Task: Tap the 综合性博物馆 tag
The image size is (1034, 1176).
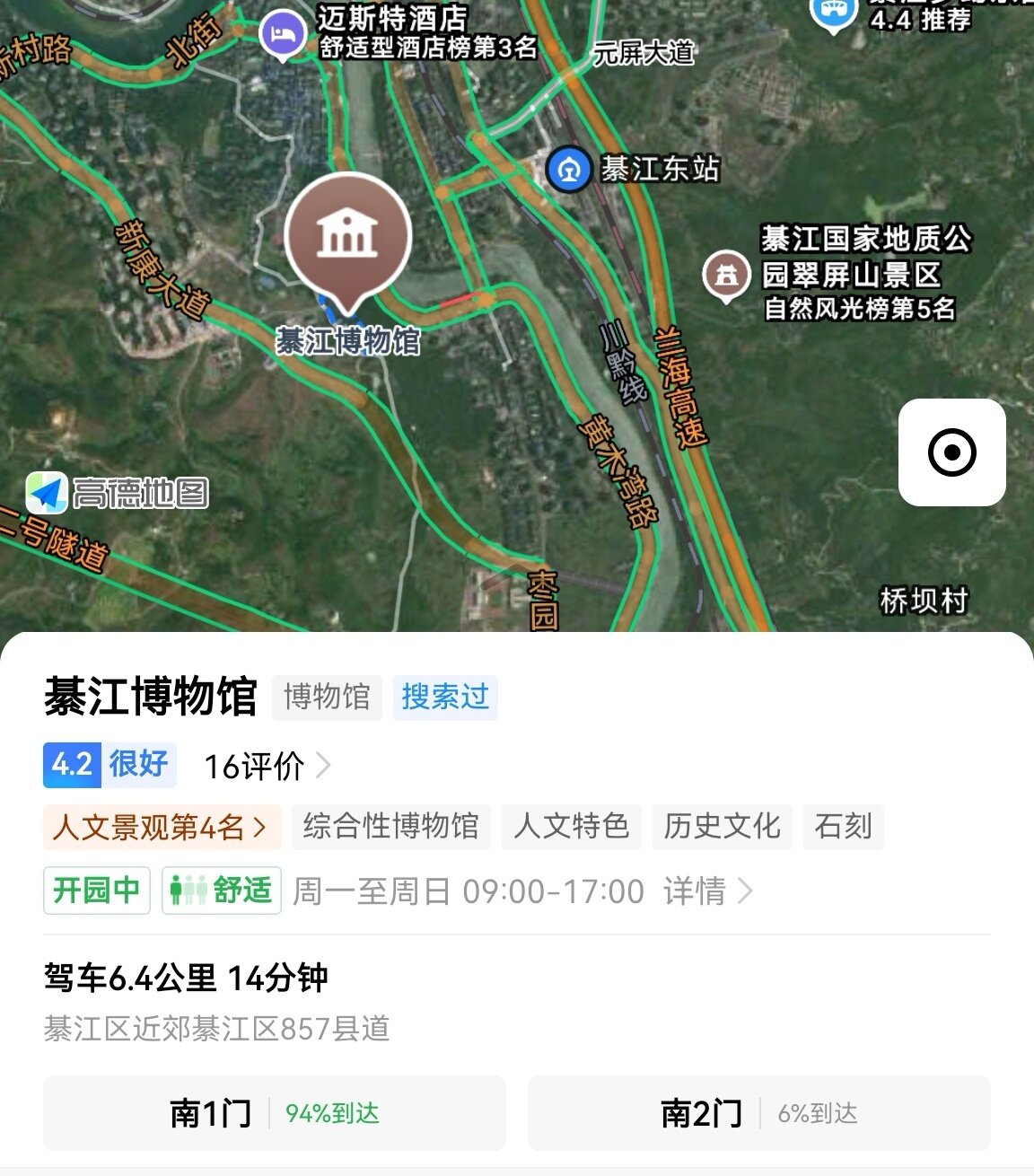Action: [390, 827]
